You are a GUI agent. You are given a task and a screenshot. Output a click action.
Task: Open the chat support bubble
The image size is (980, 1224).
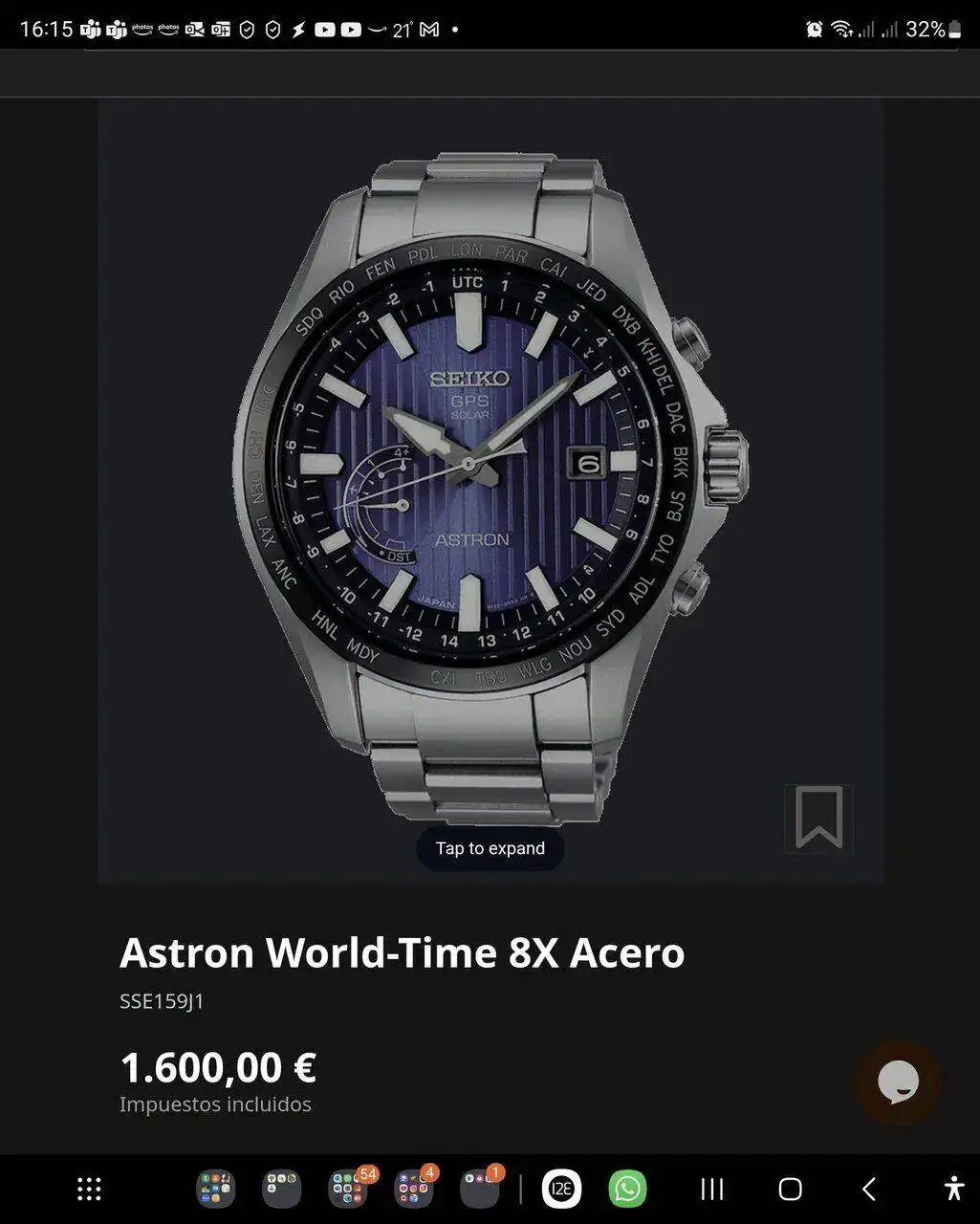(x=898, y=1083)
